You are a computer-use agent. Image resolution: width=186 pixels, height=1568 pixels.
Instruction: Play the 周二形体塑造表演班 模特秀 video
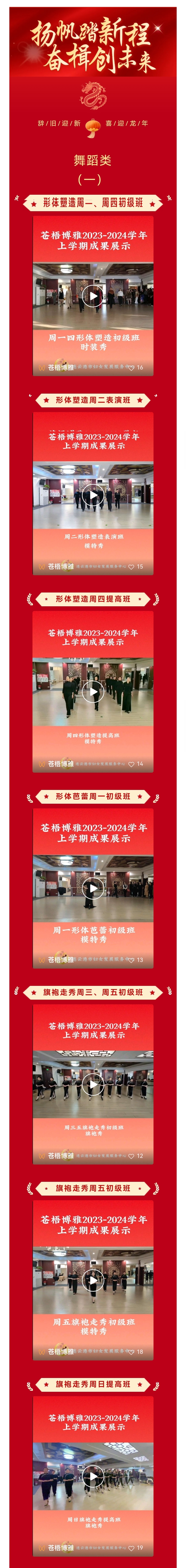pyautogui.click(x=93, y=495)
